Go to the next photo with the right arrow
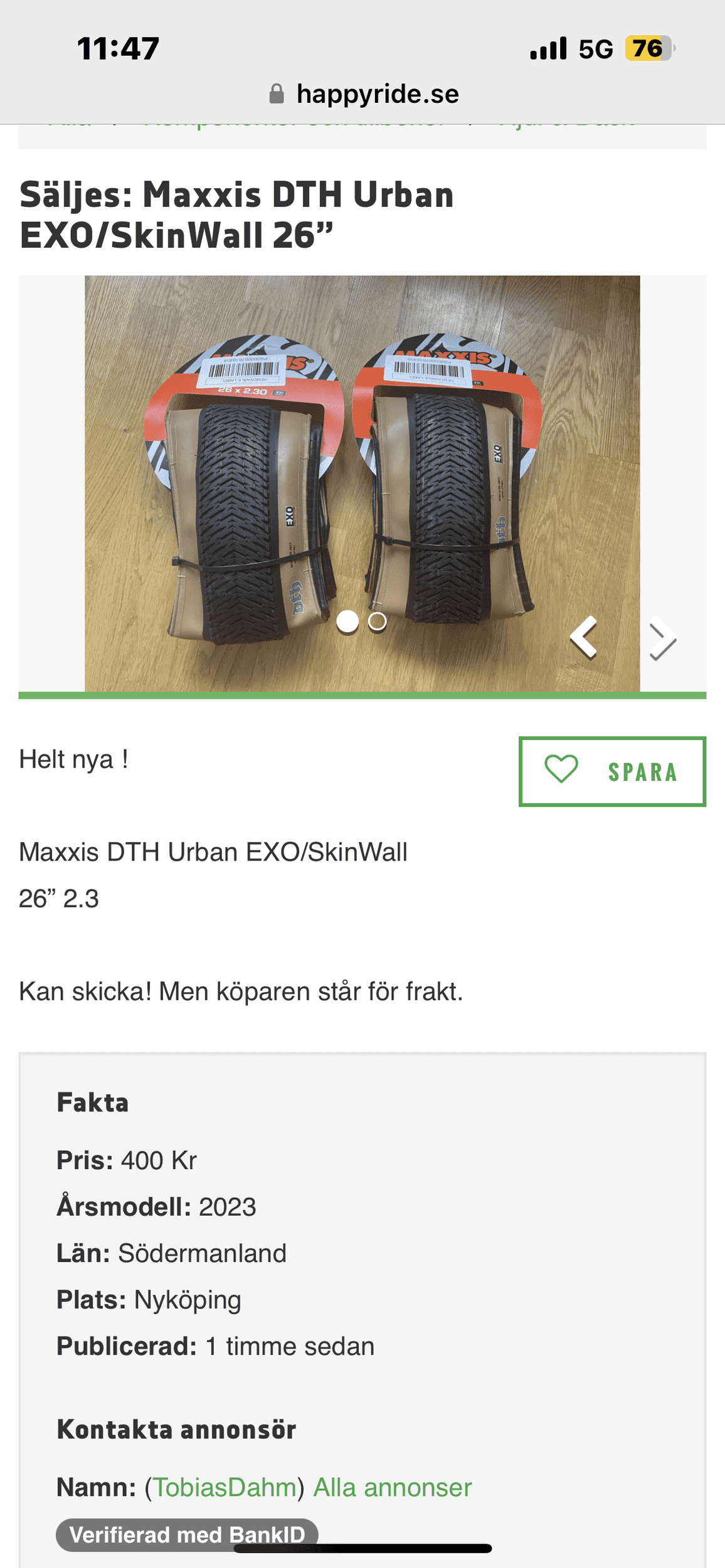The image size is (725, 1568). click(662, 639)
